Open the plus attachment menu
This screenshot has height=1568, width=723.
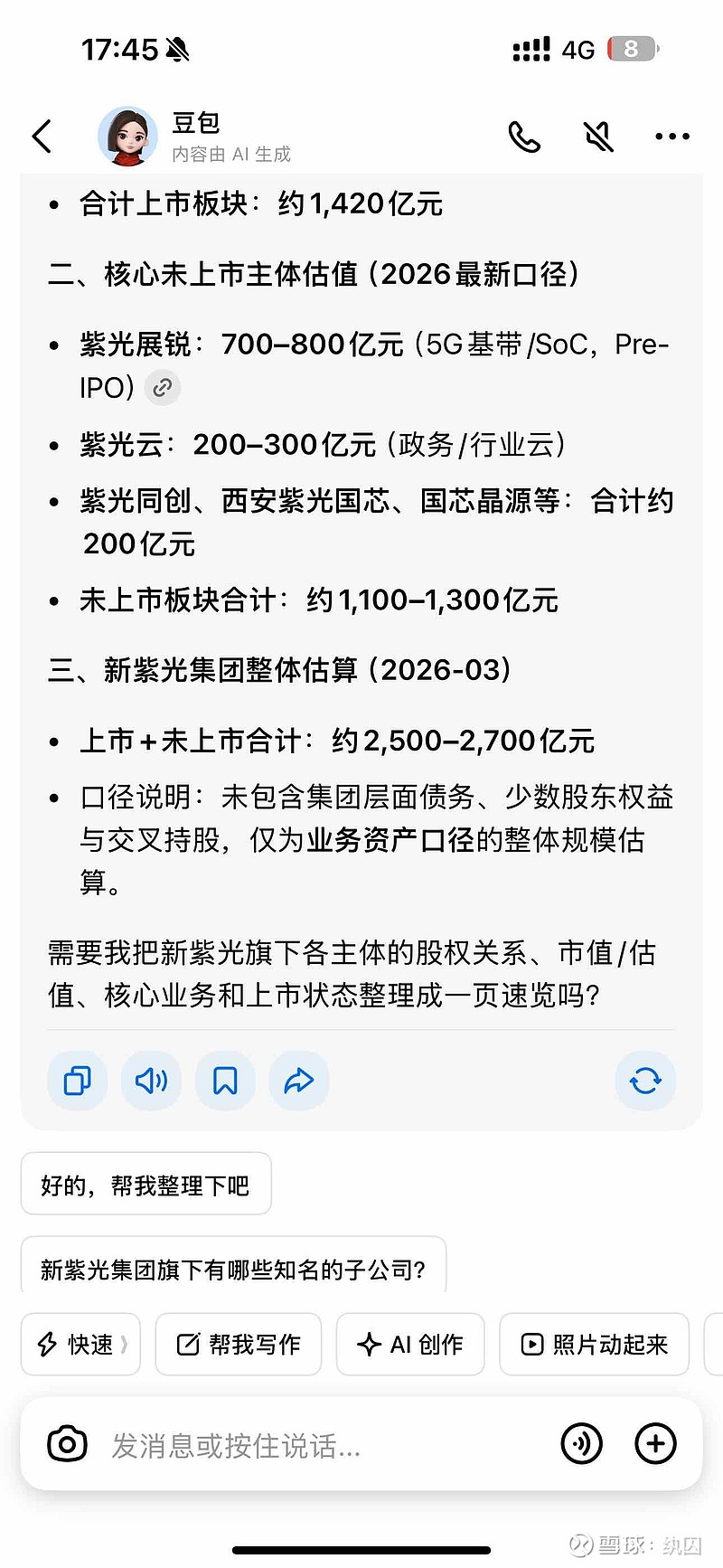[656, 1443]
